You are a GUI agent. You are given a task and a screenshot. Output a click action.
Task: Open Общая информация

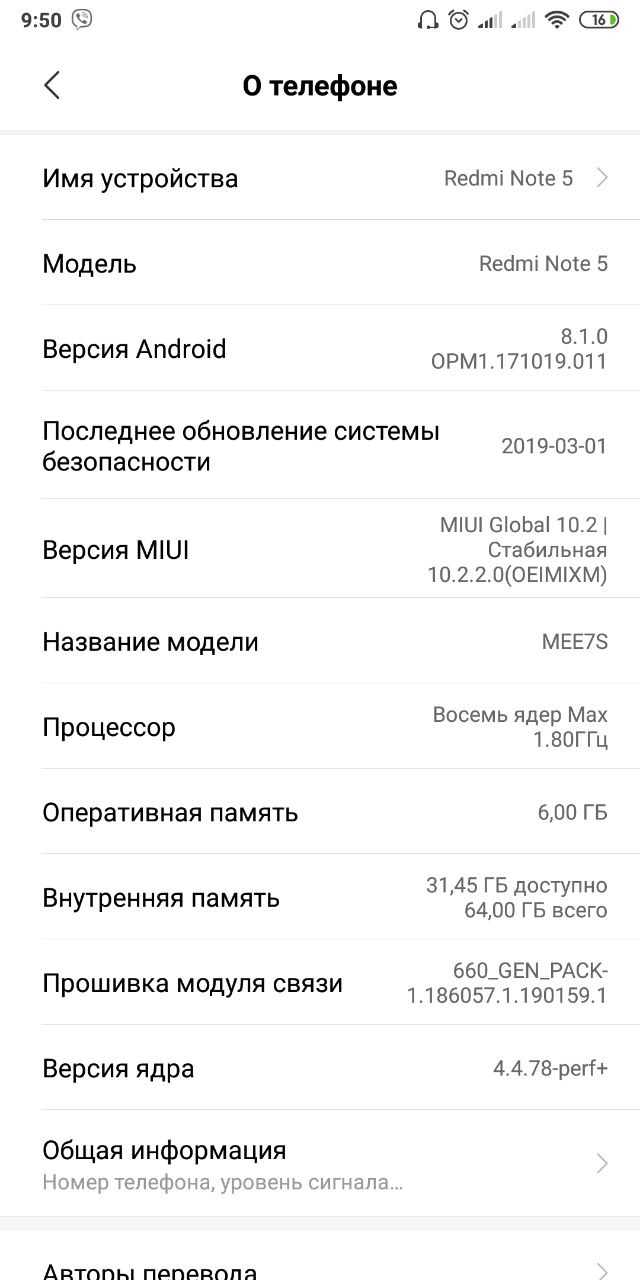[320, 1163]
